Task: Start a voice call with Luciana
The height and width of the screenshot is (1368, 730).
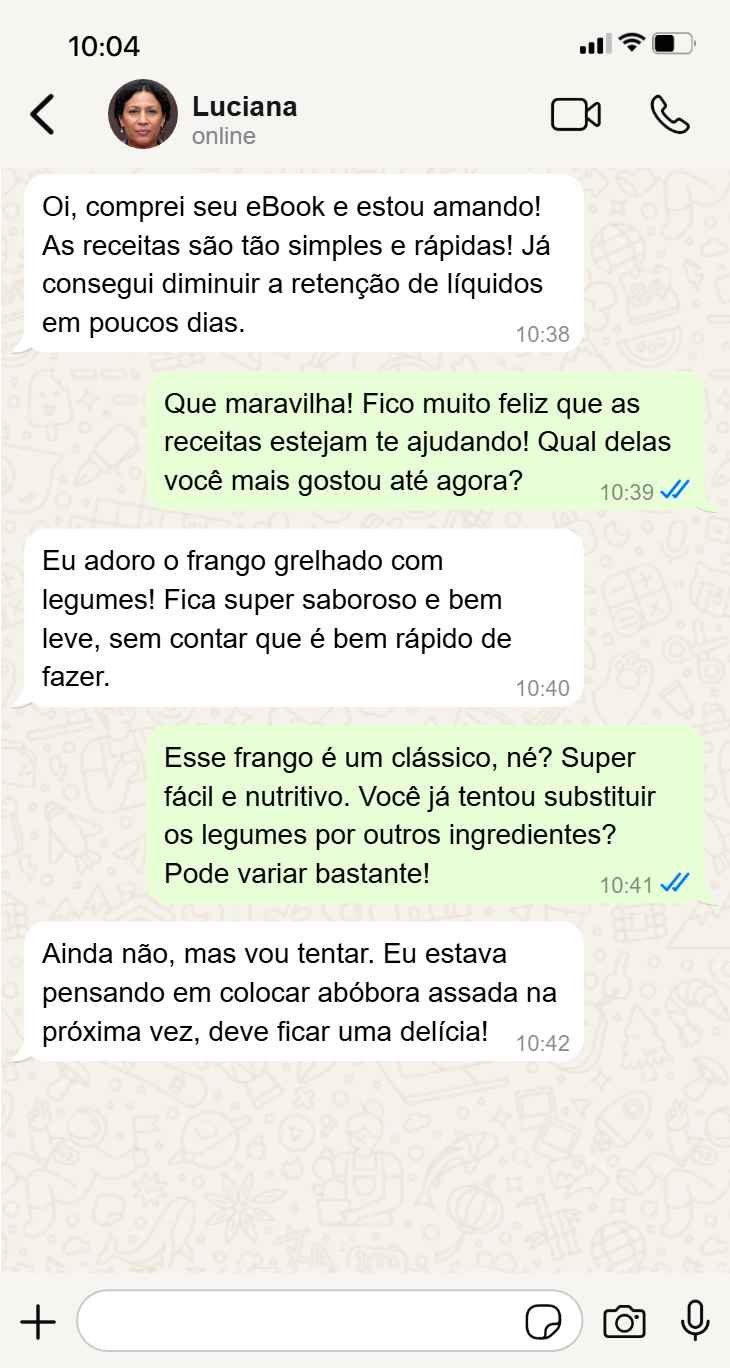Action: pos(669,115)
